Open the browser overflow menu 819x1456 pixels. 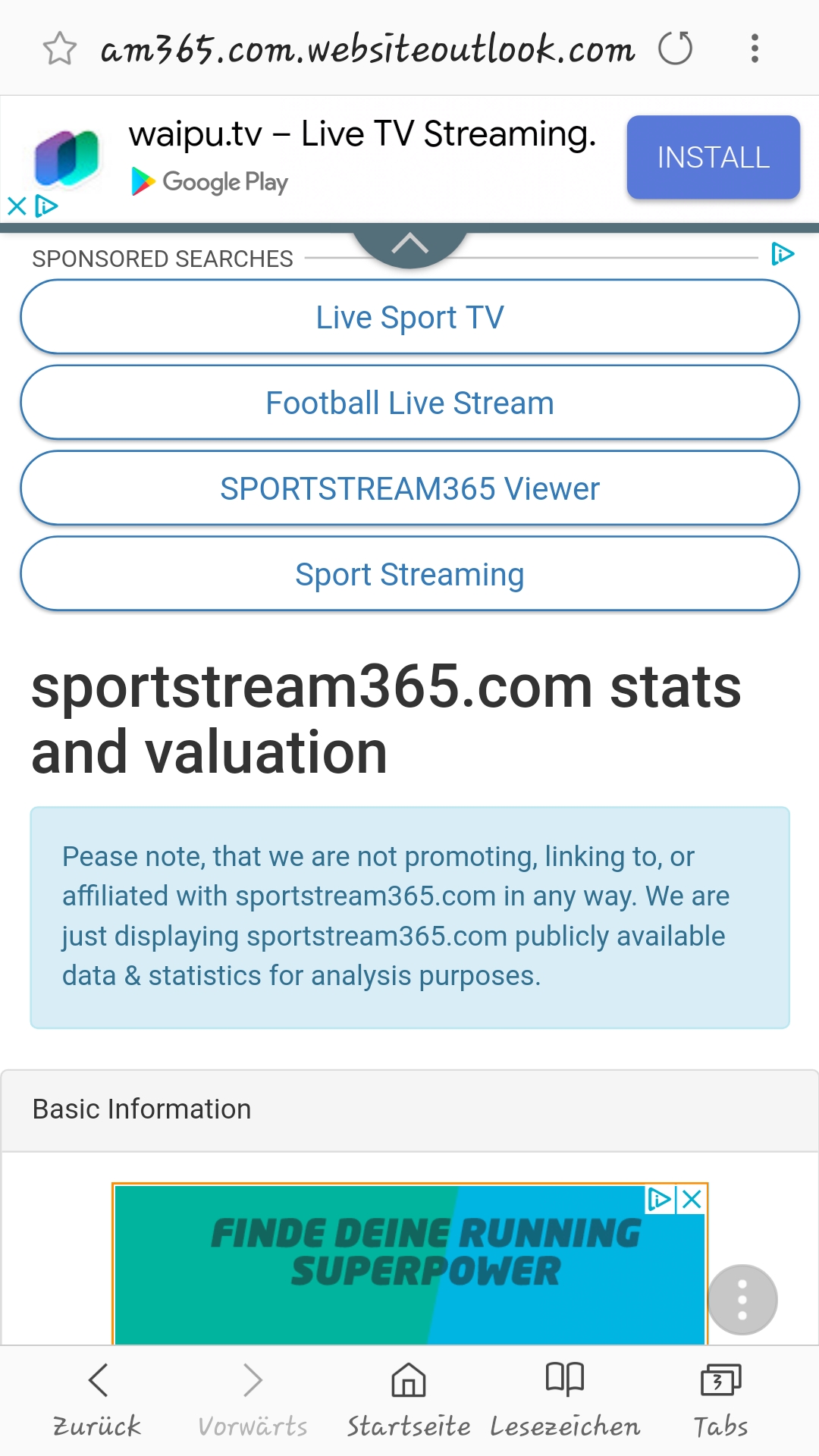pos(755,49)
